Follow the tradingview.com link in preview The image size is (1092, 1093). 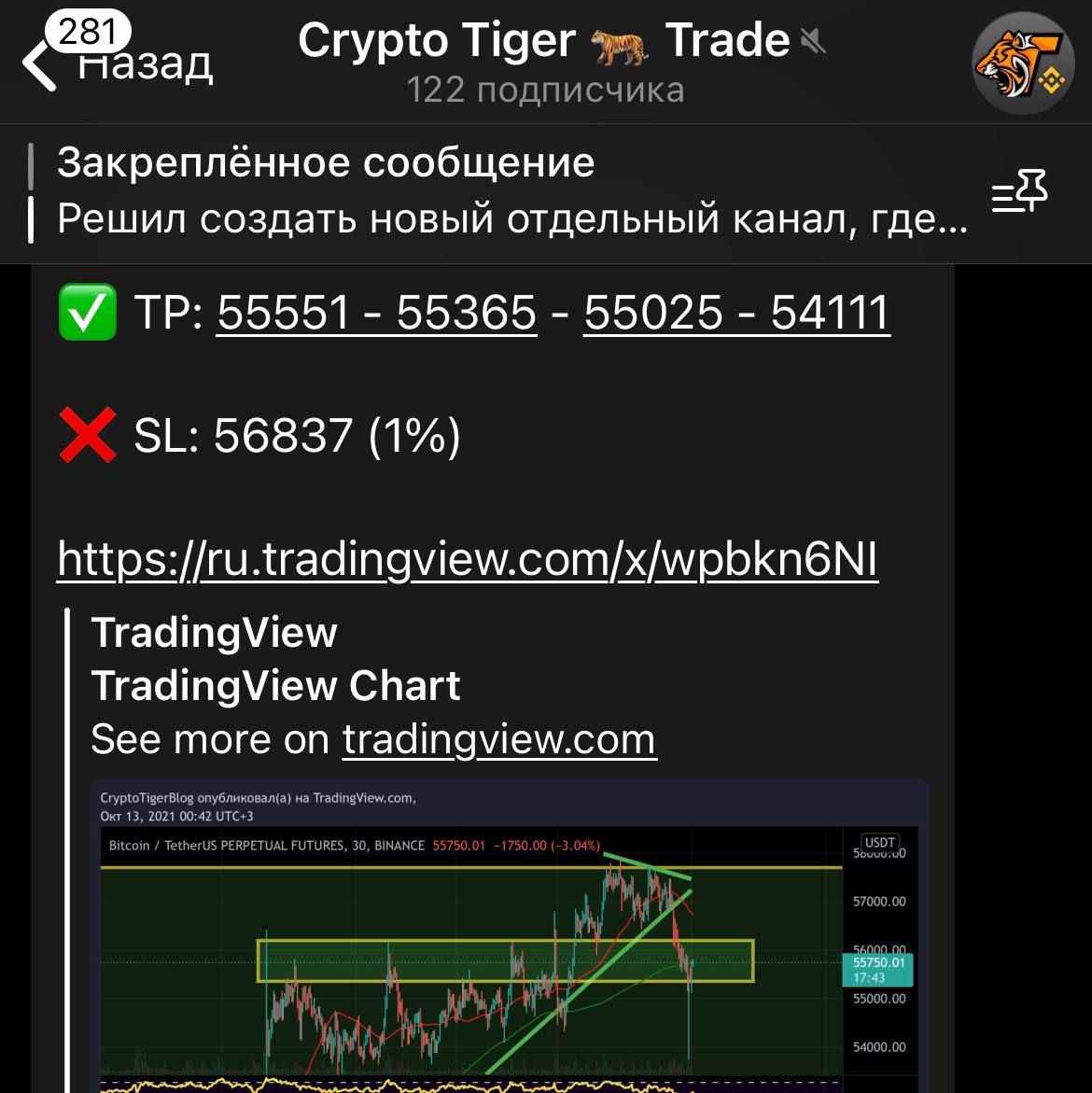[499, 739]
